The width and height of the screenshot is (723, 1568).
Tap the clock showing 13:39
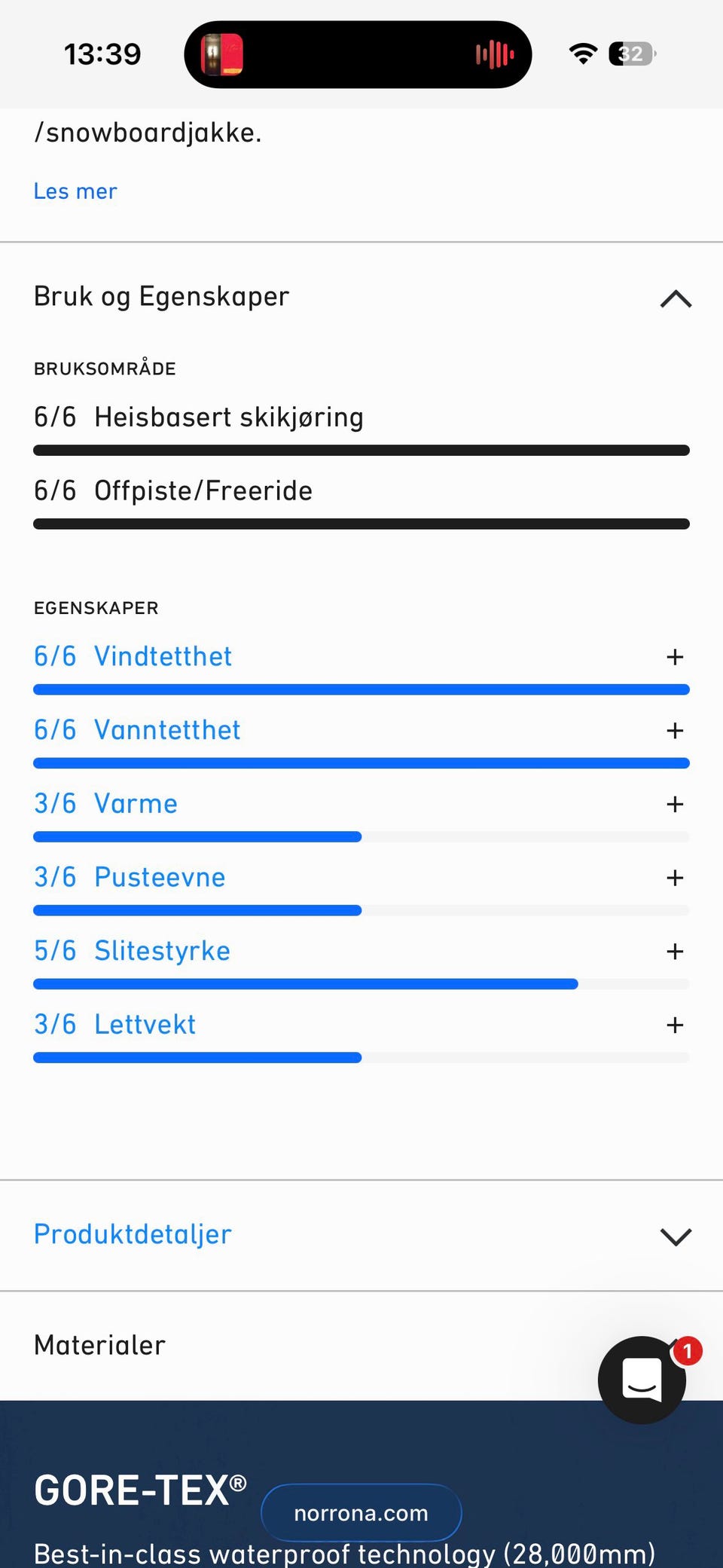[103, 53]
